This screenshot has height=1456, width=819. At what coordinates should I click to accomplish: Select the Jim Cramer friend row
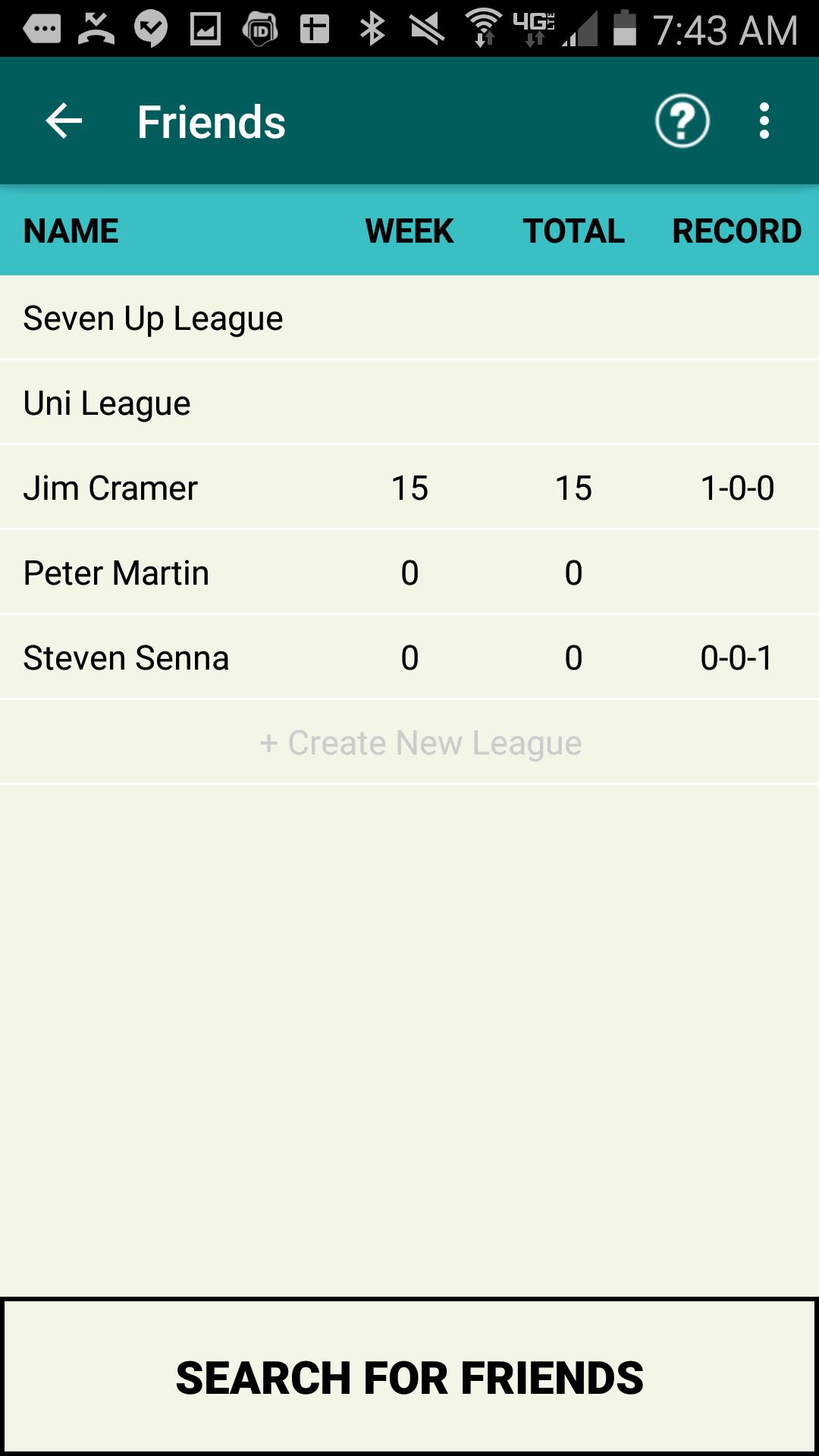pos(409,488)
